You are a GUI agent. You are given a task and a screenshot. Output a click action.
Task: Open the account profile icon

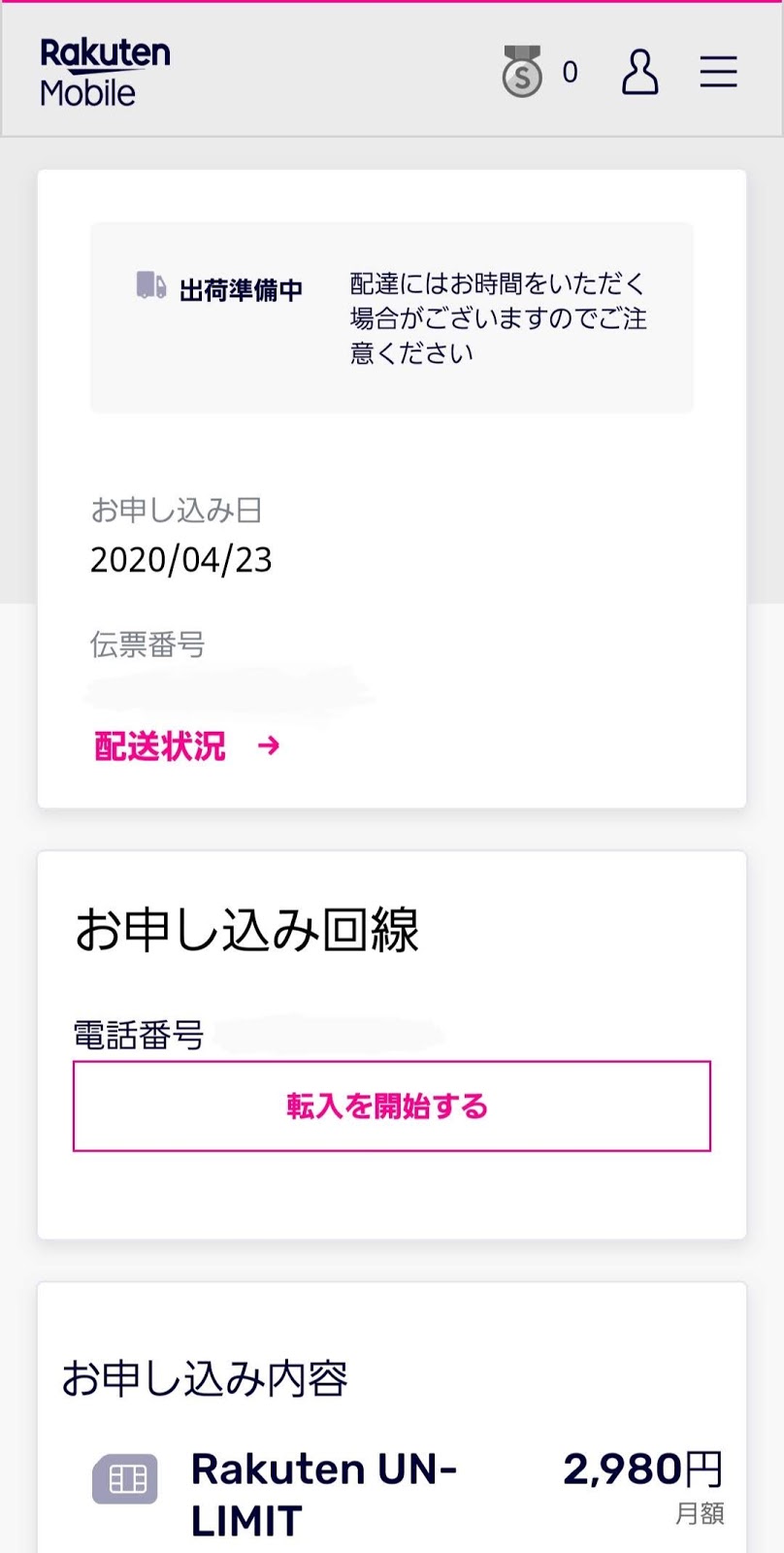639,72
